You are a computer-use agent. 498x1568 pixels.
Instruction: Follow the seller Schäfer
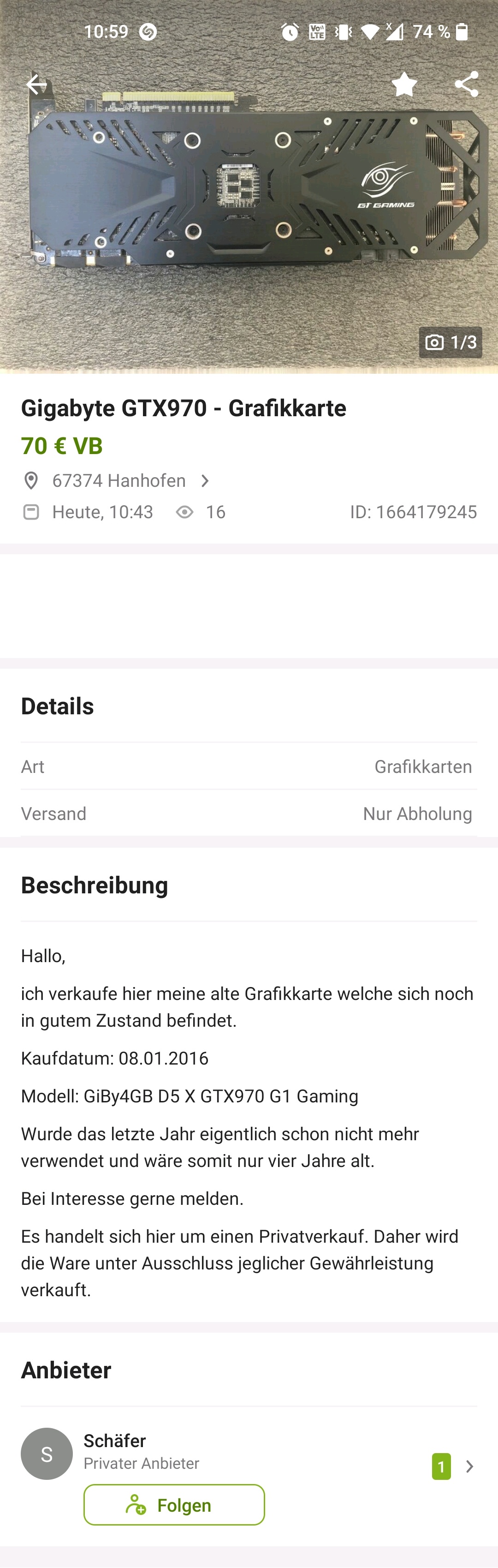tap(174, 1505)
